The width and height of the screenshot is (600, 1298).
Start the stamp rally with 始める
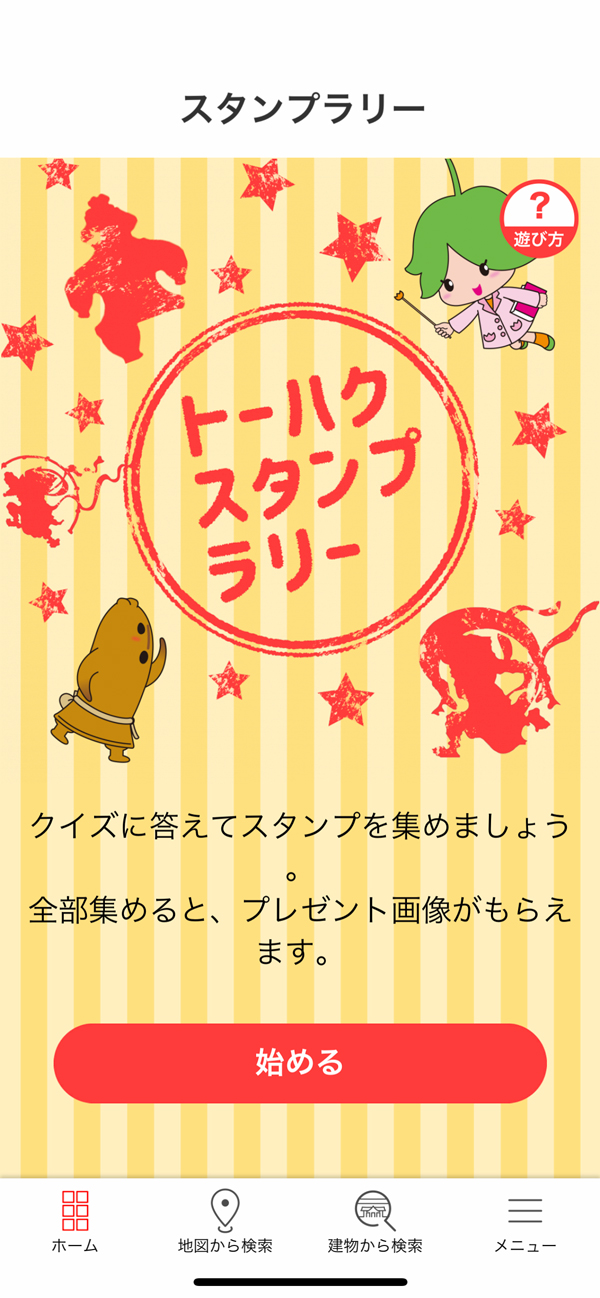pyautogui.click(x=300, y=1062)
